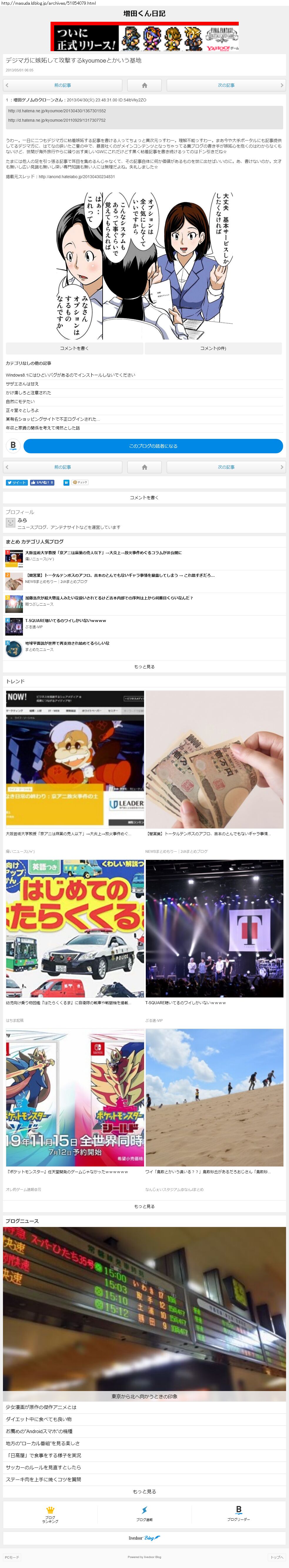The image size is (289, 1568).
Task: Open popular post about 大阪芸術大学教授
Action: (x=103, y=553)
